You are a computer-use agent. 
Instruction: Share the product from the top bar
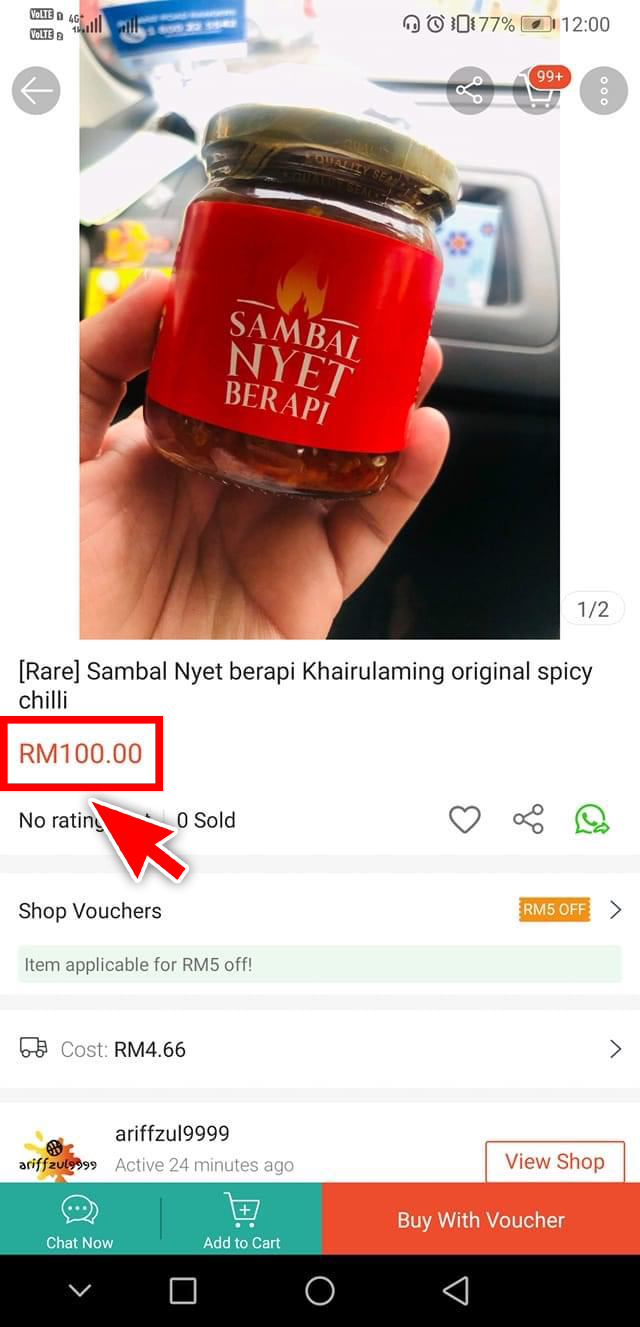click(x=469, y=91)
